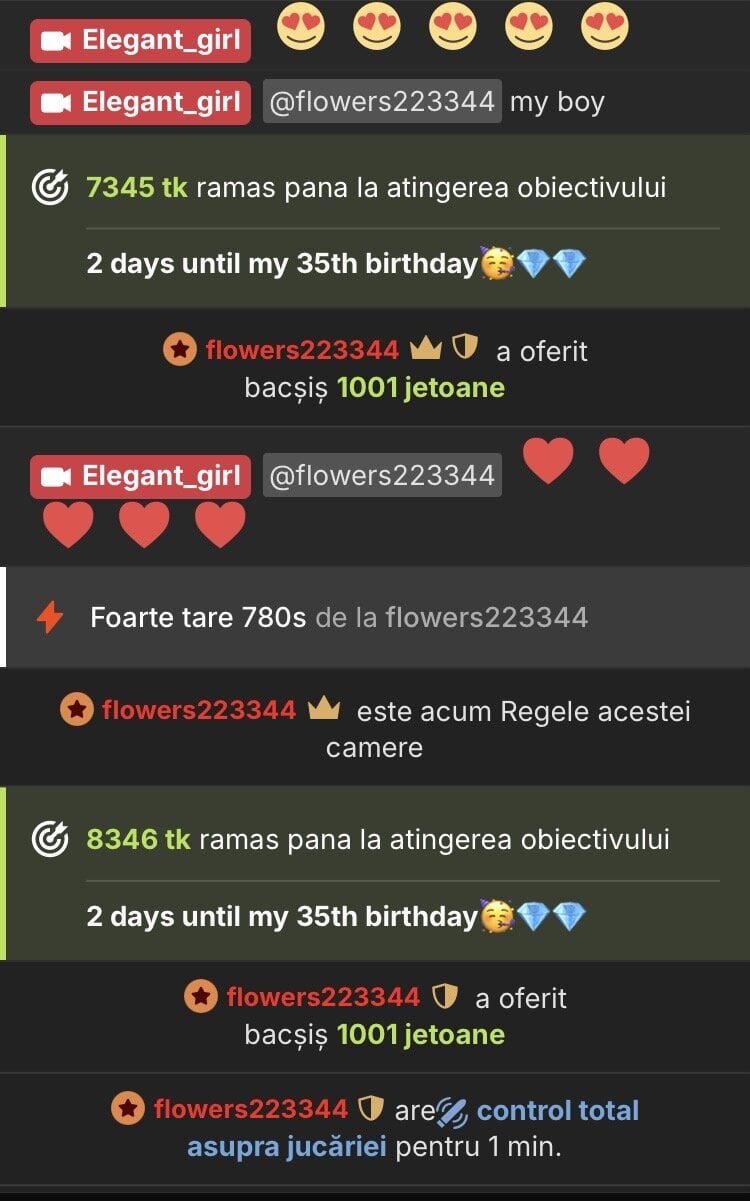View flowers223344 from the "Regele acestei camere" notice

click(x=198, y=711)
